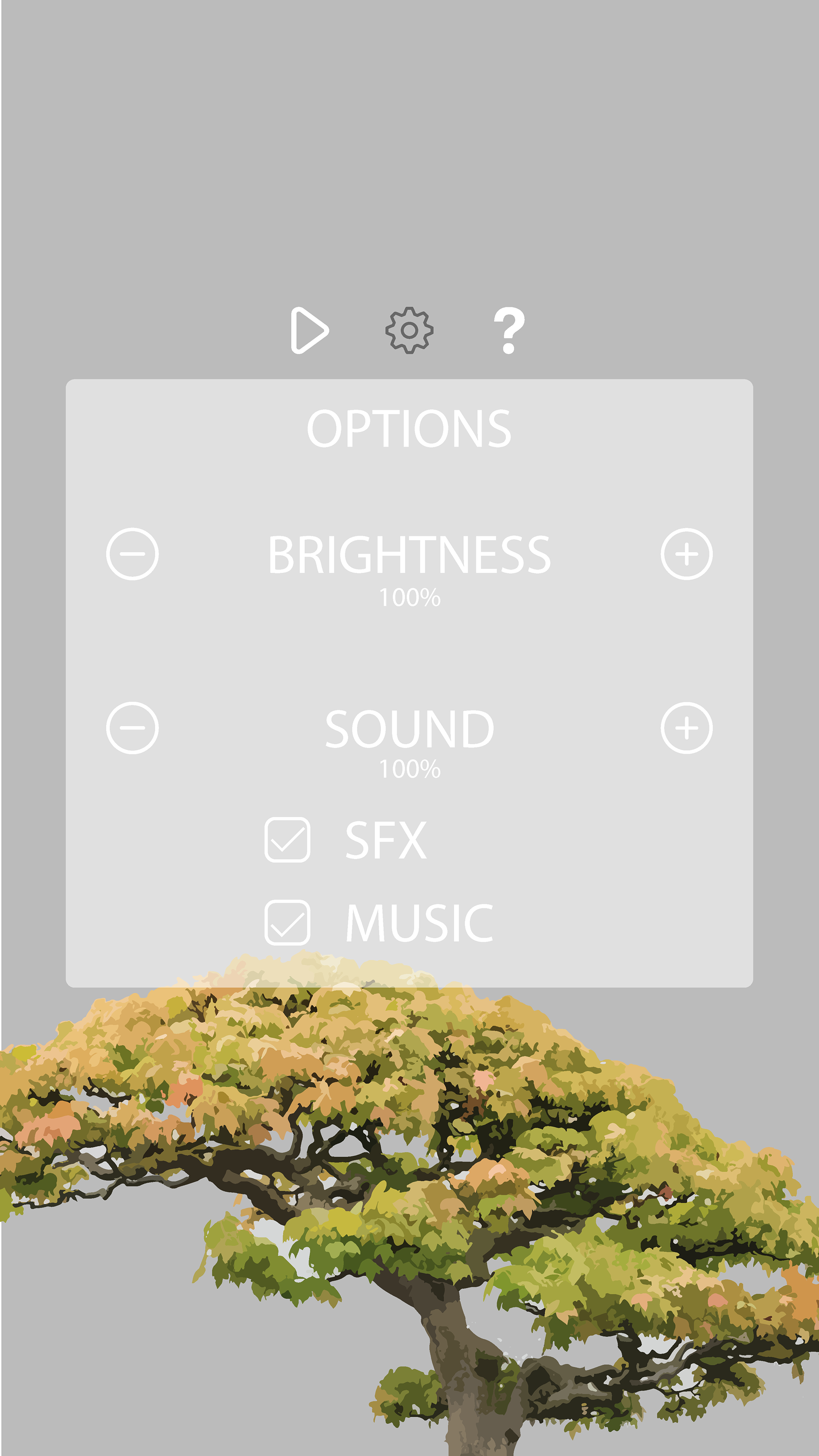Open the settings gear icon
Viewport: 819px width, 1456px height.
coord(409,331)
